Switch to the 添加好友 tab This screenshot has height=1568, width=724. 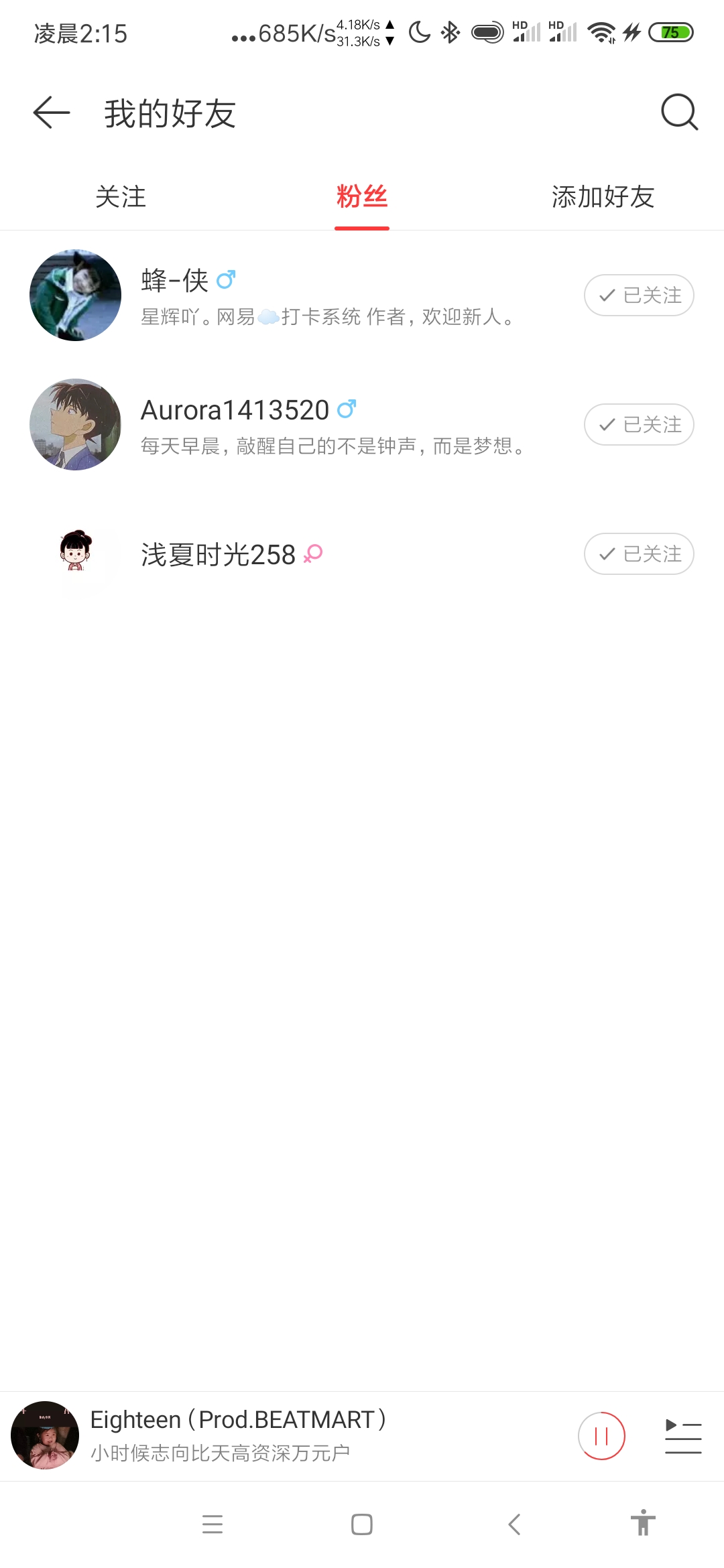click(603, 197)
